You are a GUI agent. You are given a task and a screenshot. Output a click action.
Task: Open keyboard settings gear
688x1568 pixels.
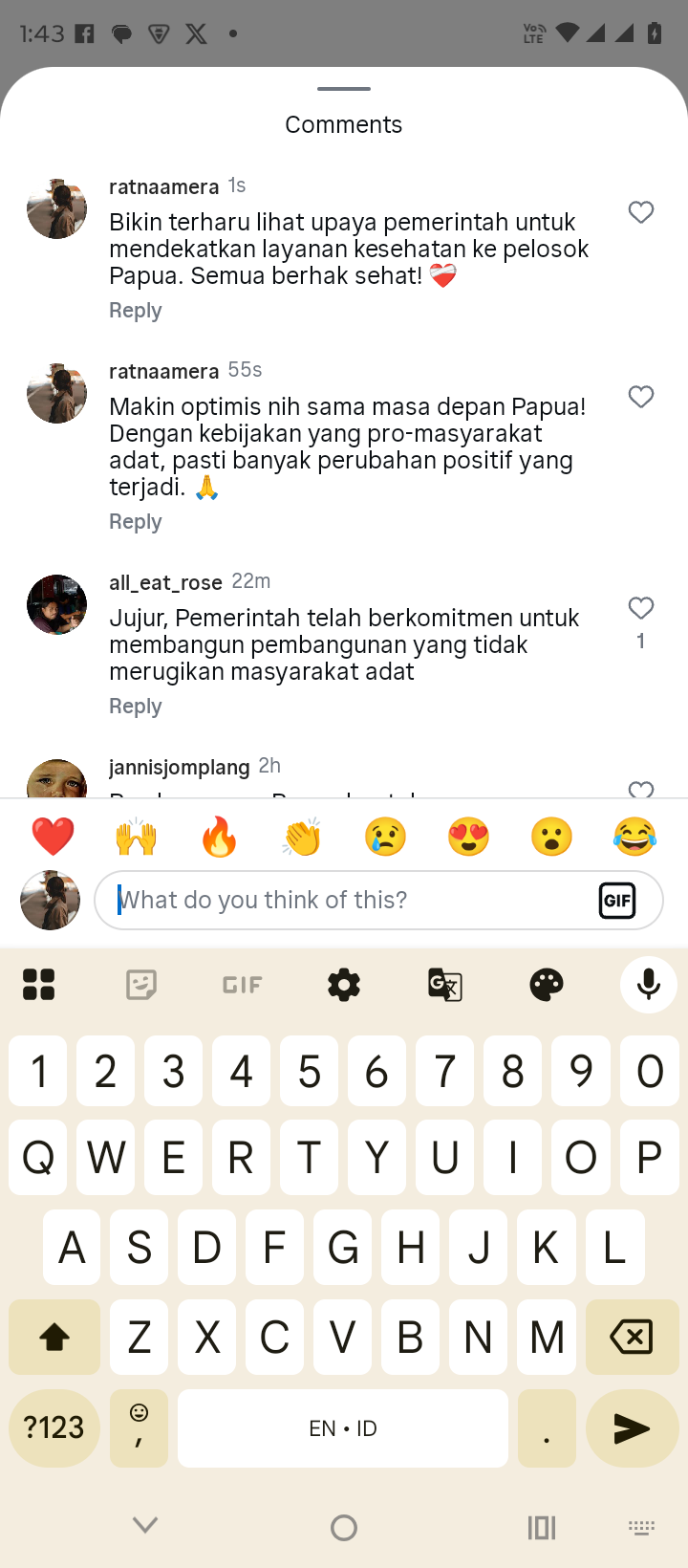pos(344,984)
